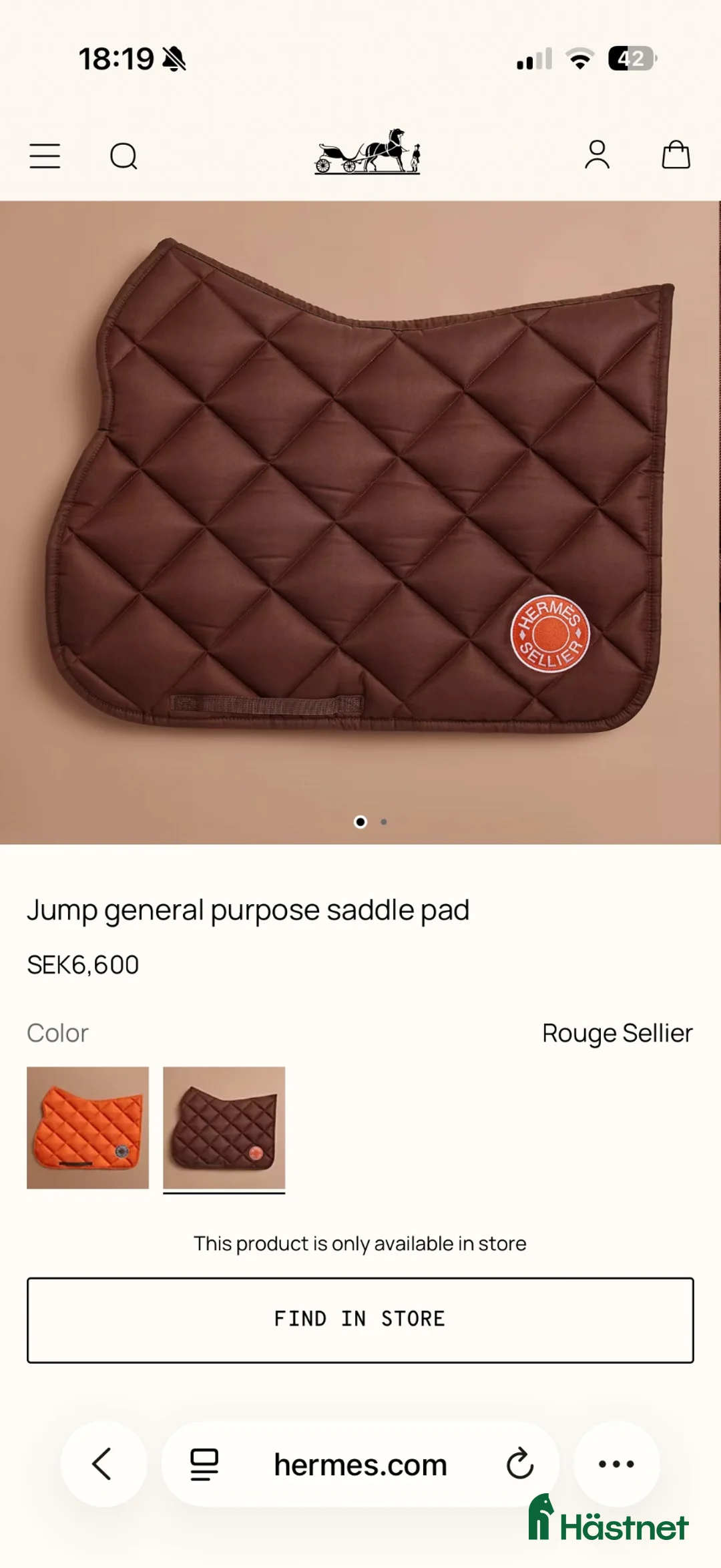The width and height of the screenshot is (721, 1568).
Task: Select the brown Rouge Sellier color swatch
Action: point(224,1127)
